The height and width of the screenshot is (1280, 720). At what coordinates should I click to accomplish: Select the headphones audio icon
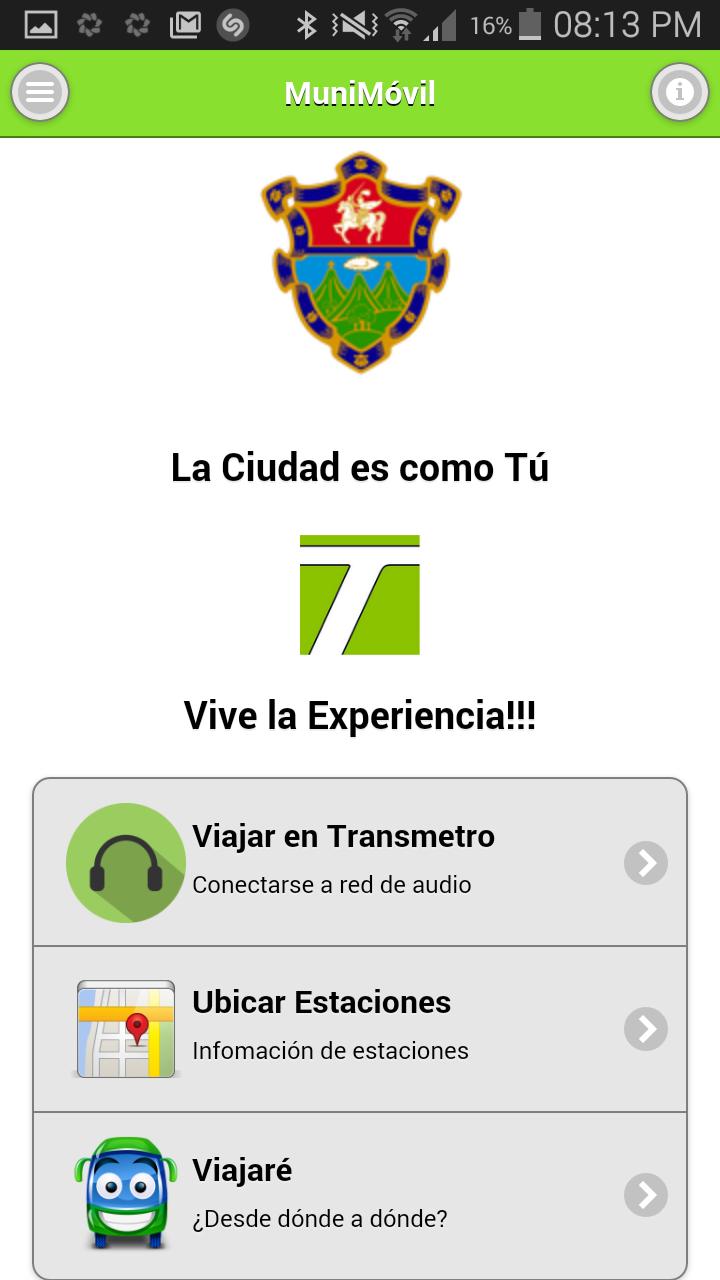pos(125,862)
